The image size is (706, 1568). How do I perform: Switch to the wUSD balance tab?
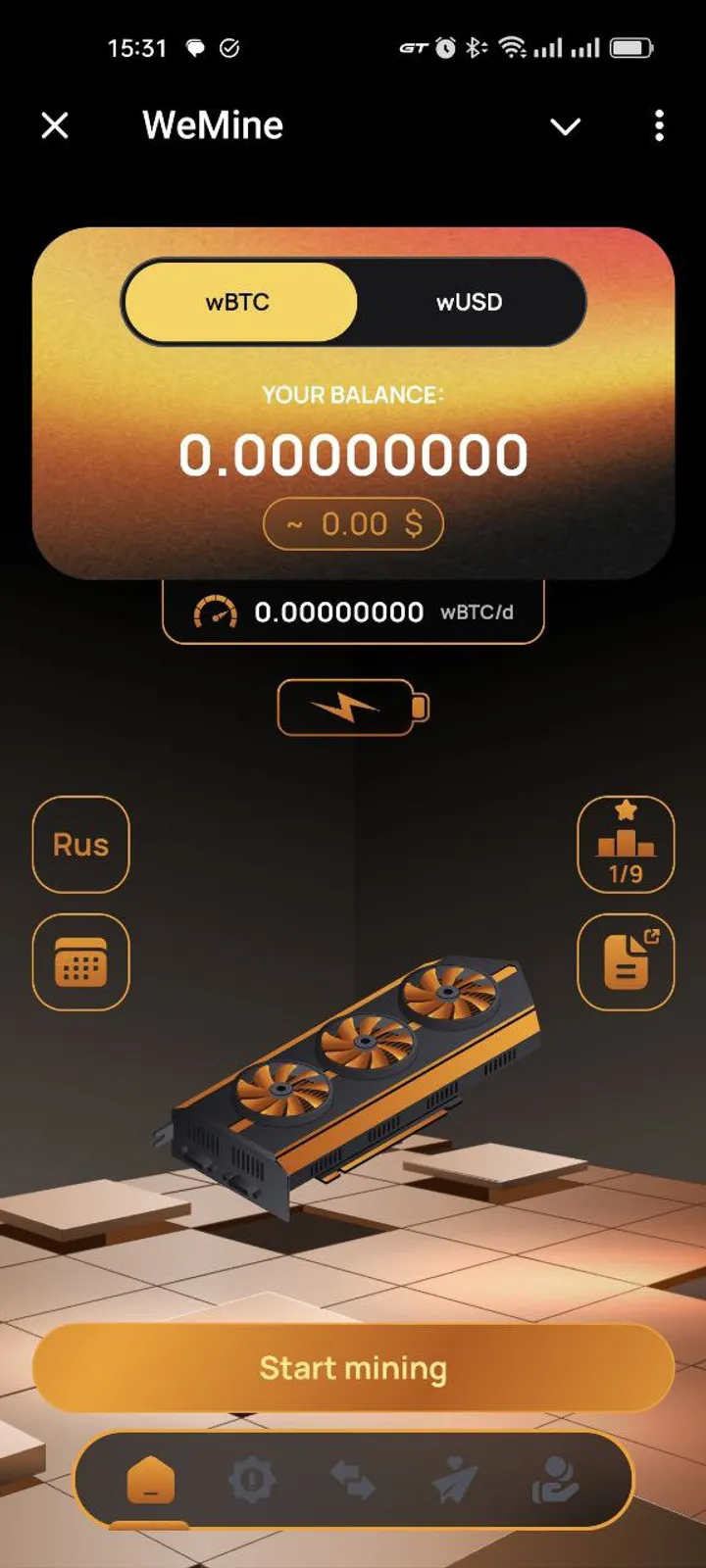point(469,302)
